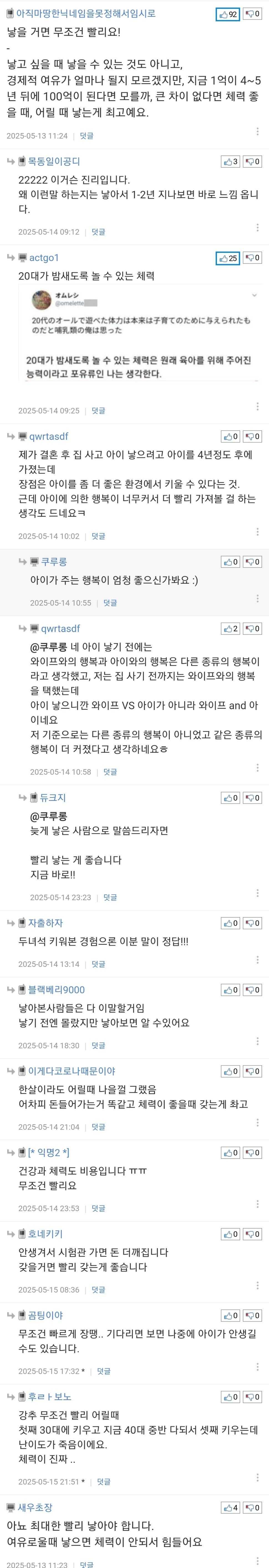This screenshot has height=1568, width=269.
Task: Like actgo1's comment with 25 upvotes
Action: (x=227, y=258)
